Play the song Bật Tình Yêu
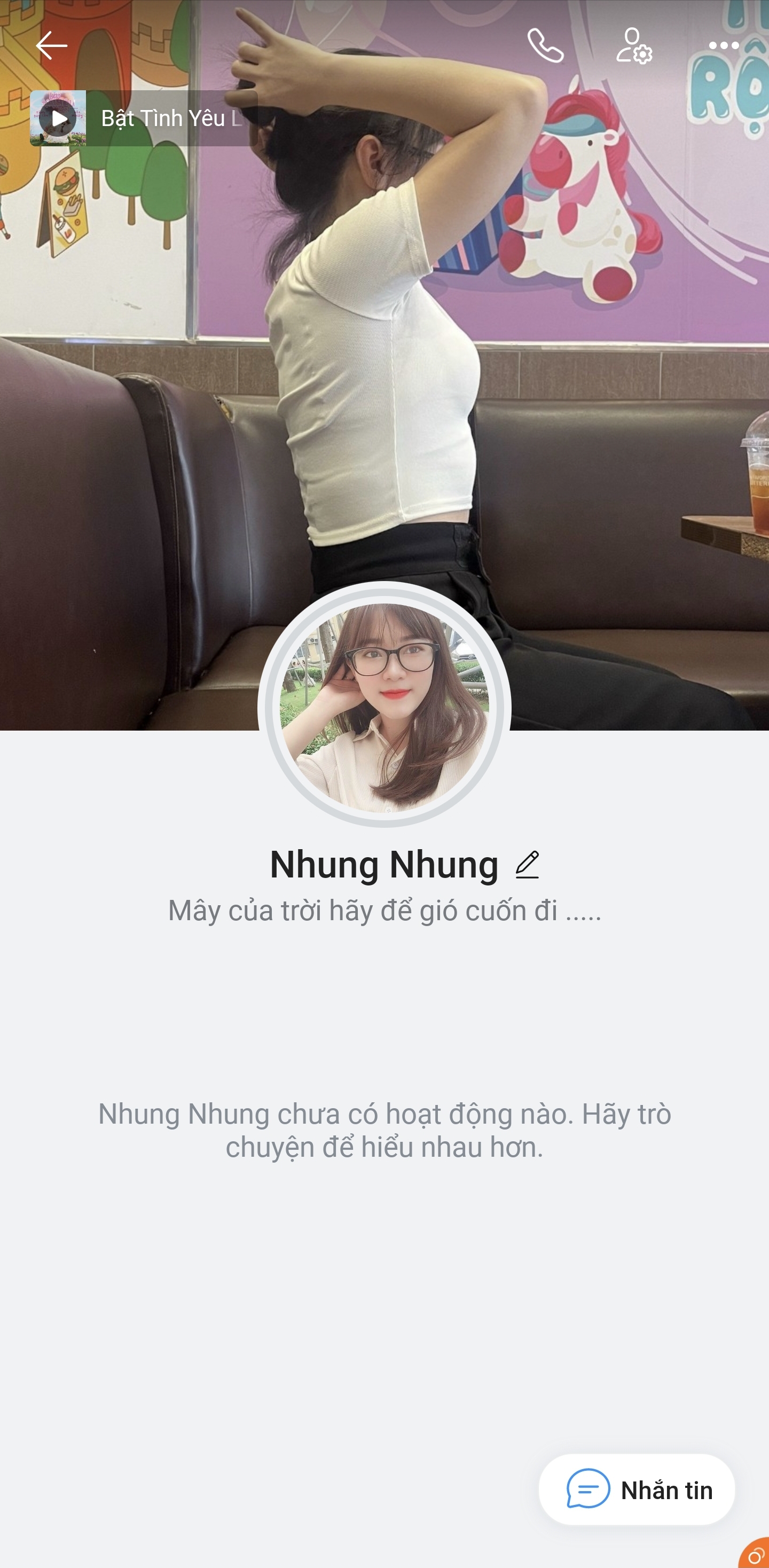 pyautogui.click(x=58, y=118)
